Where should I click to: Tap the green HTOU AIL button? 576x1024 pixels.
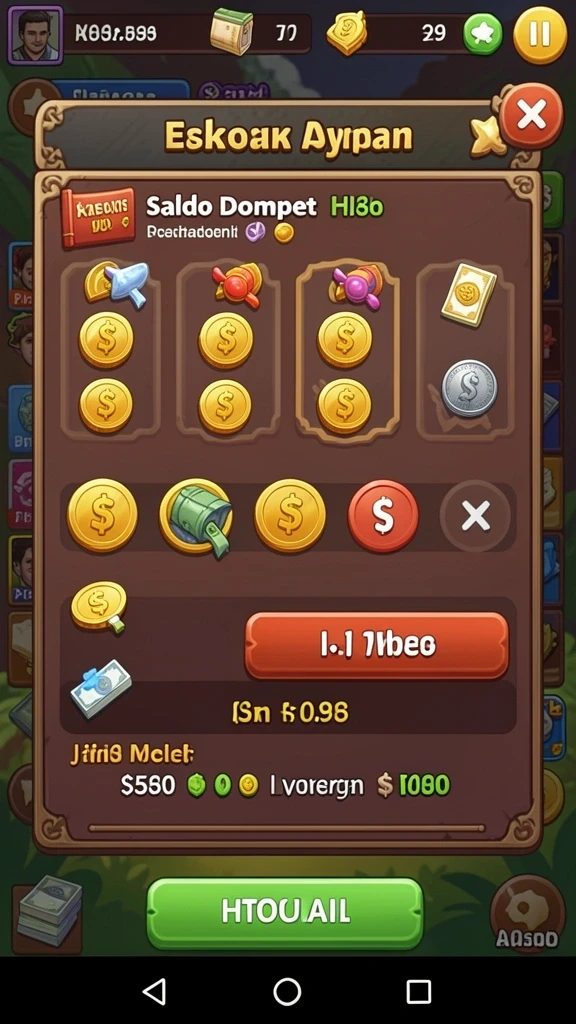[x=285, y=913]
